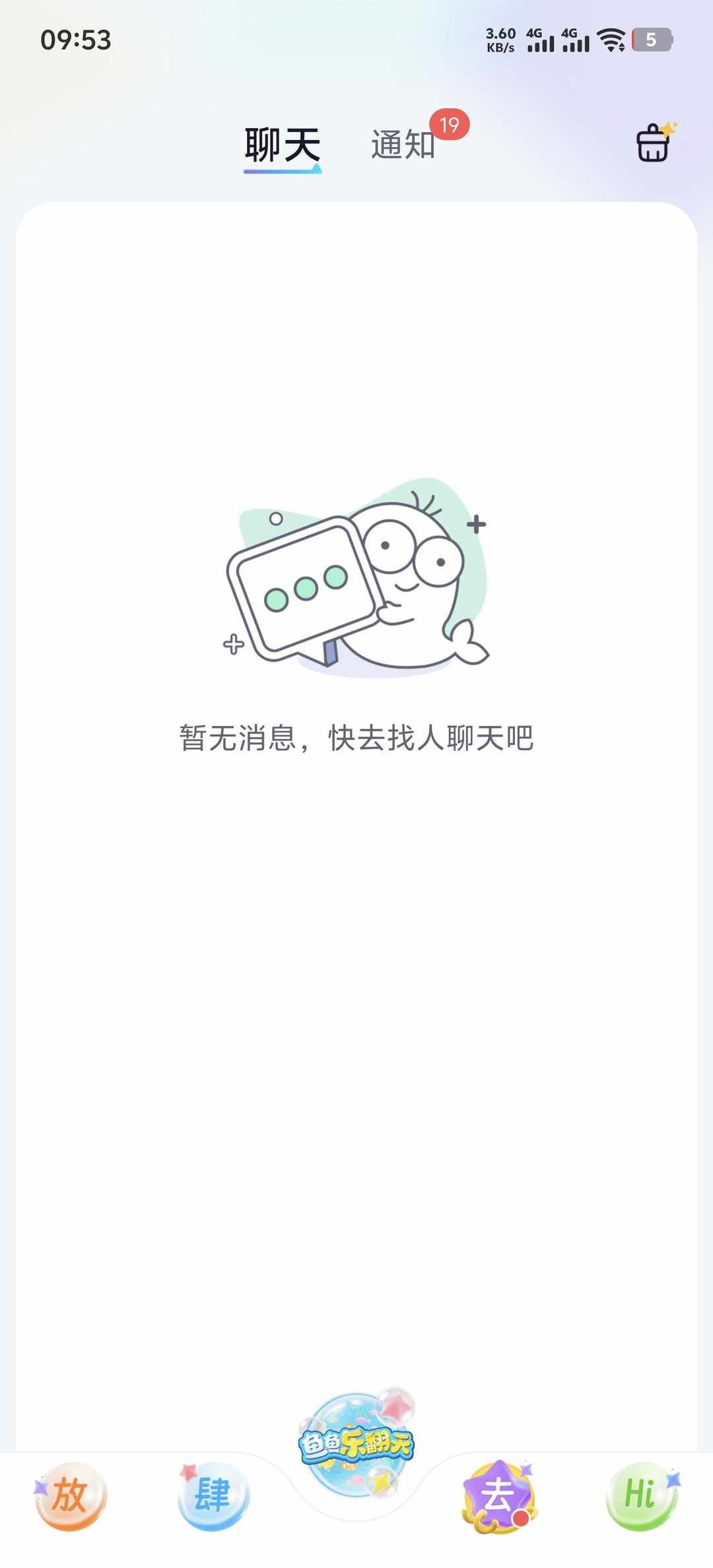Switch to the 通知 tab
The width and height of the screenshot is (713, 1568).
403,145
